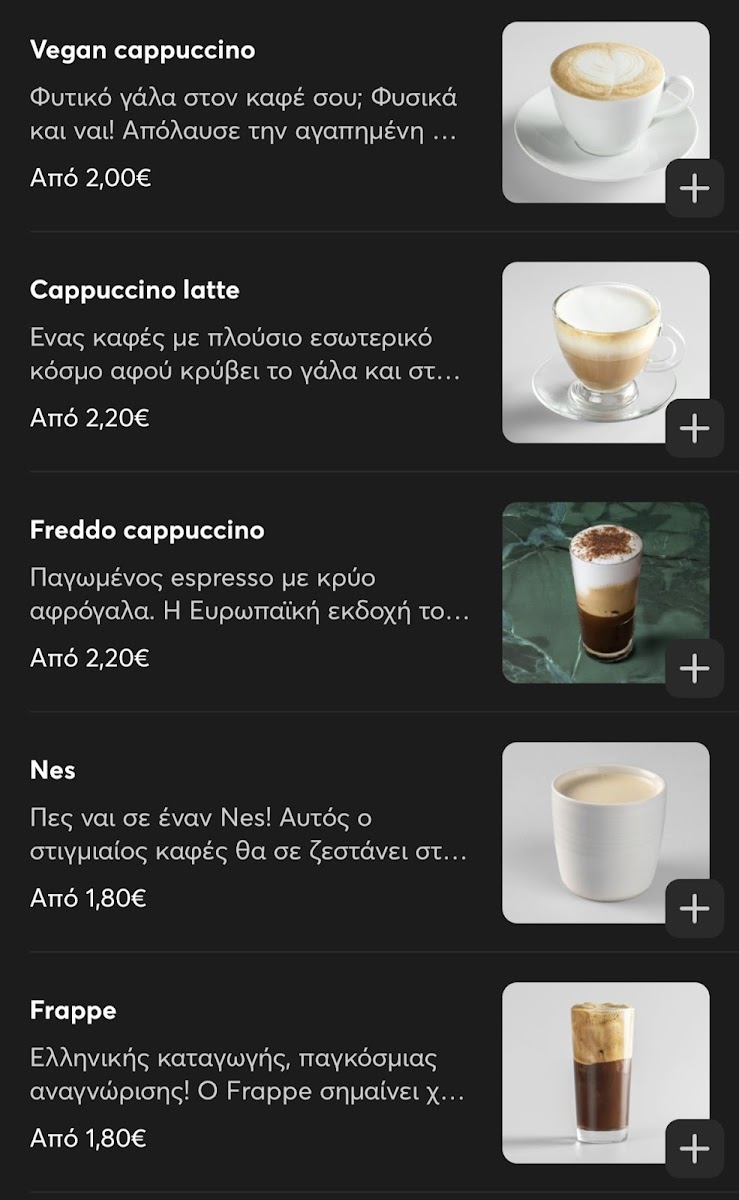Add Vegan cappuccino to the order
The width and height of the screenshot is (739, 1200).
(694, 188)
